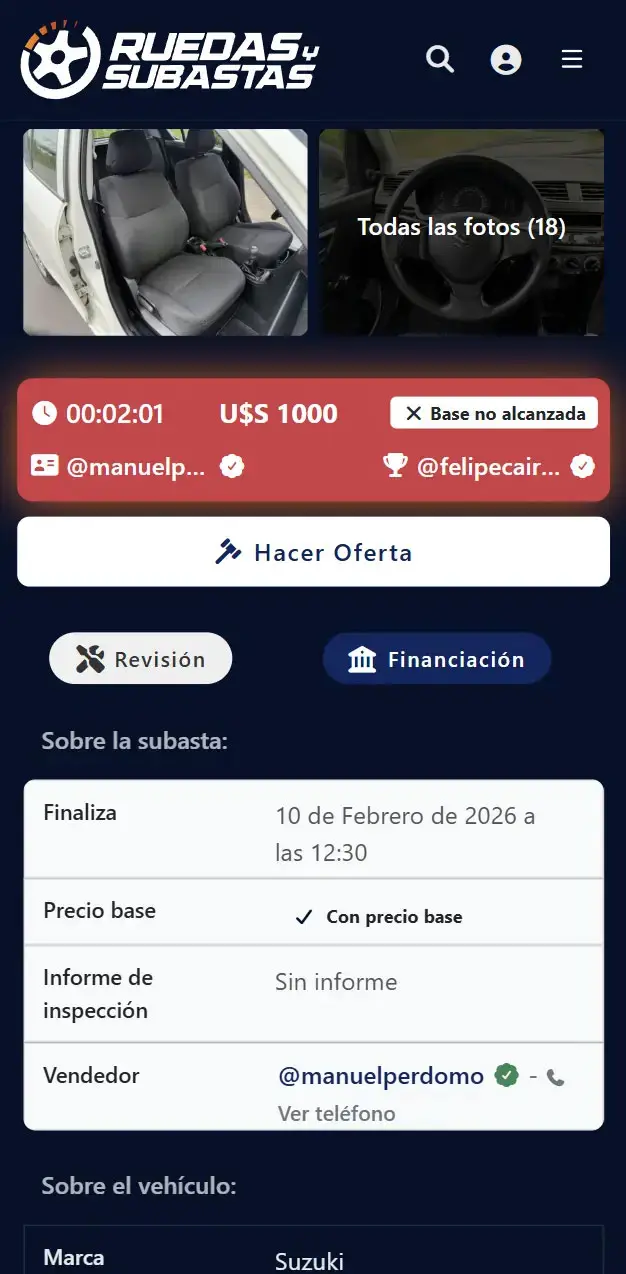Open the Financiación option

coord(437,659)
